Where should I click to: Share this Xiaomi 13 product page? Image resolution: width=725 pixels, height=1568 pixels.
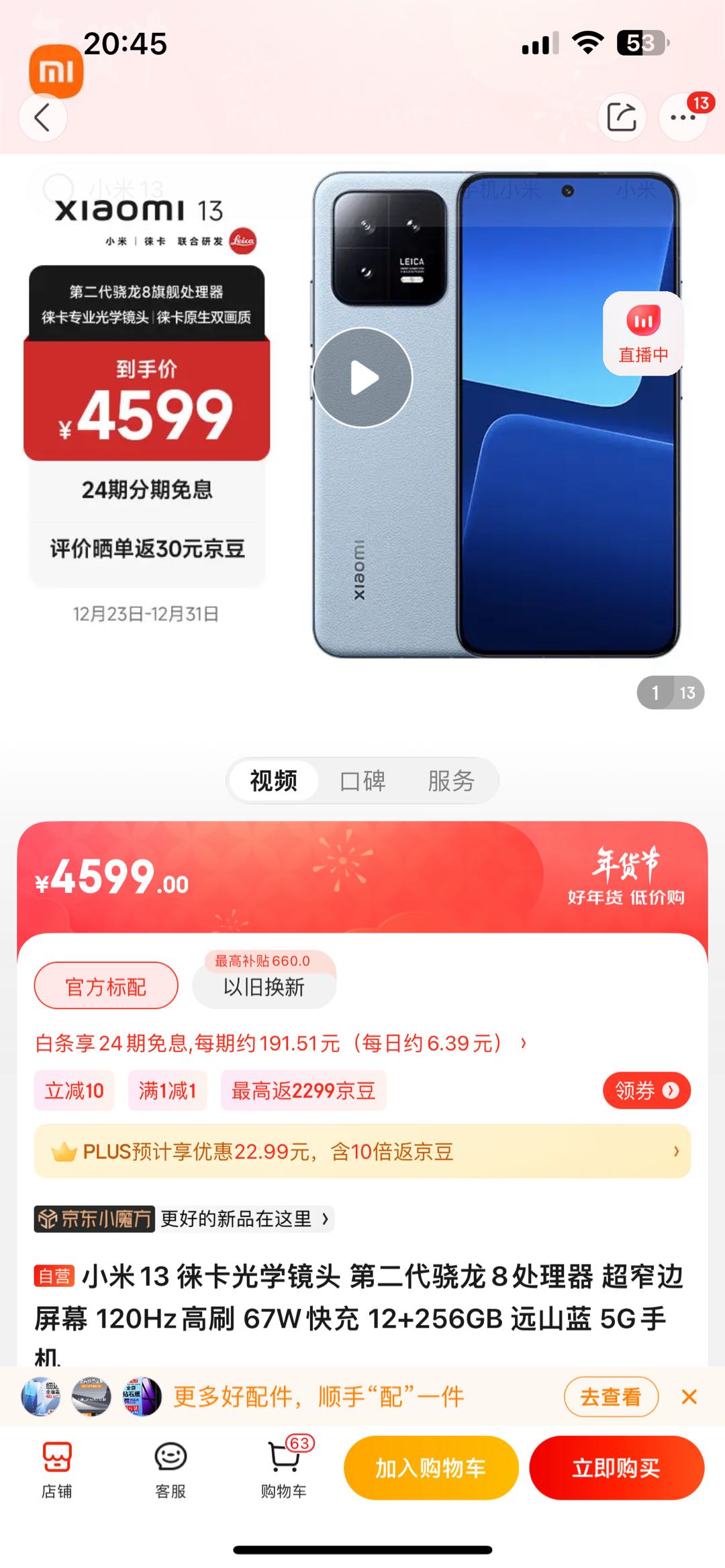[x=622, y=117]
